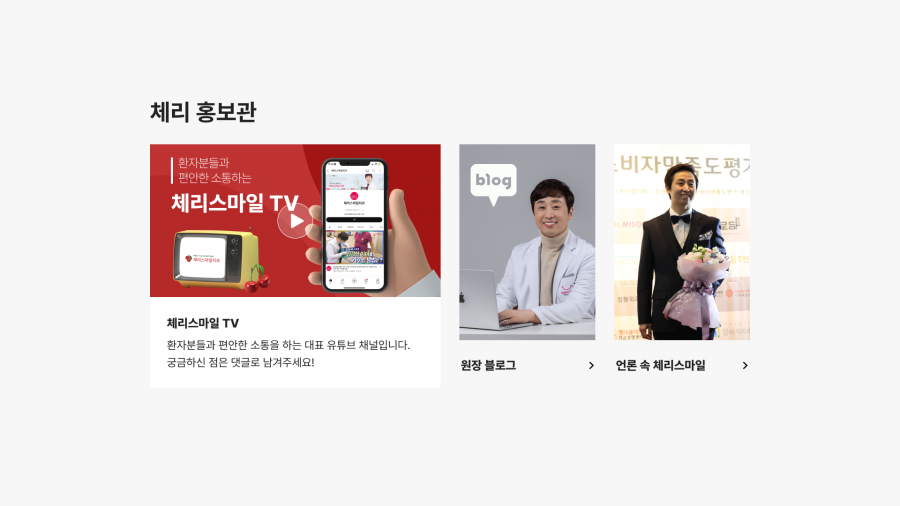This screenshot has width=900, height=506.
Task: Open the award ceremony photo card
Action: click(682, 242)
